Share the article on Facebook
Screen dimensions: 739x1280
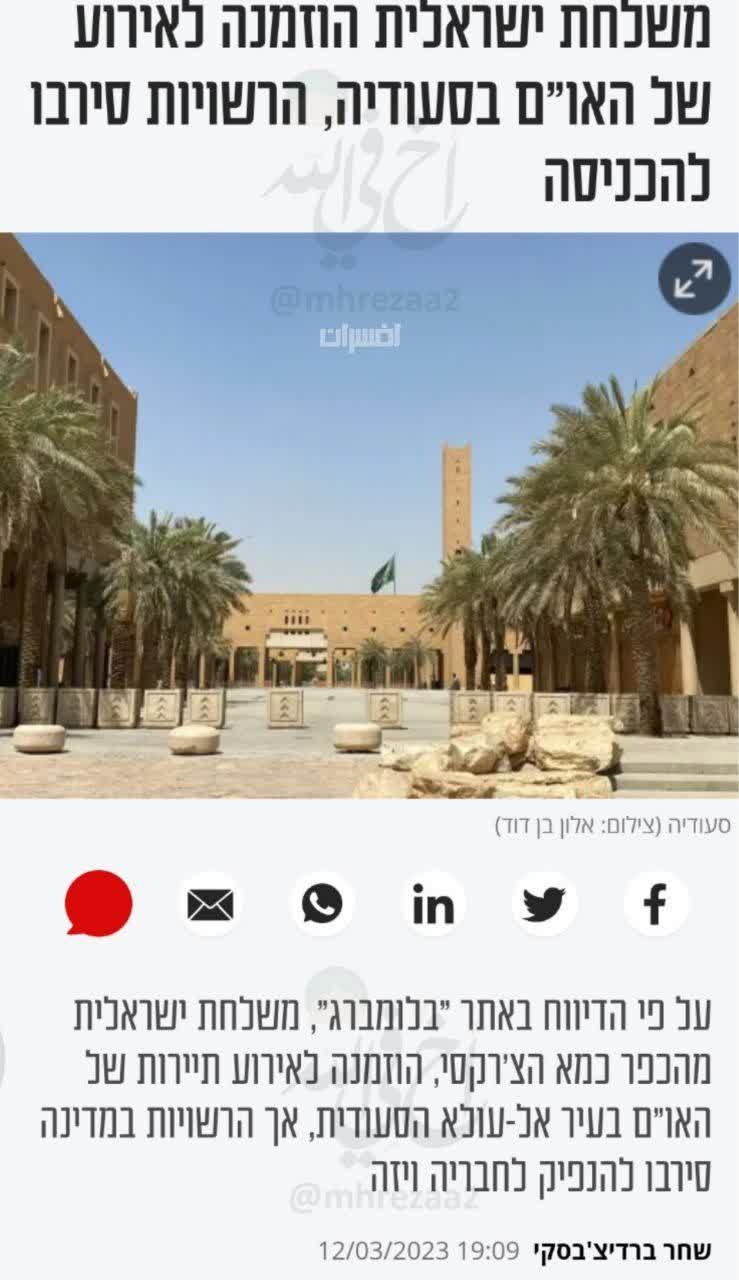coord(656,904)
